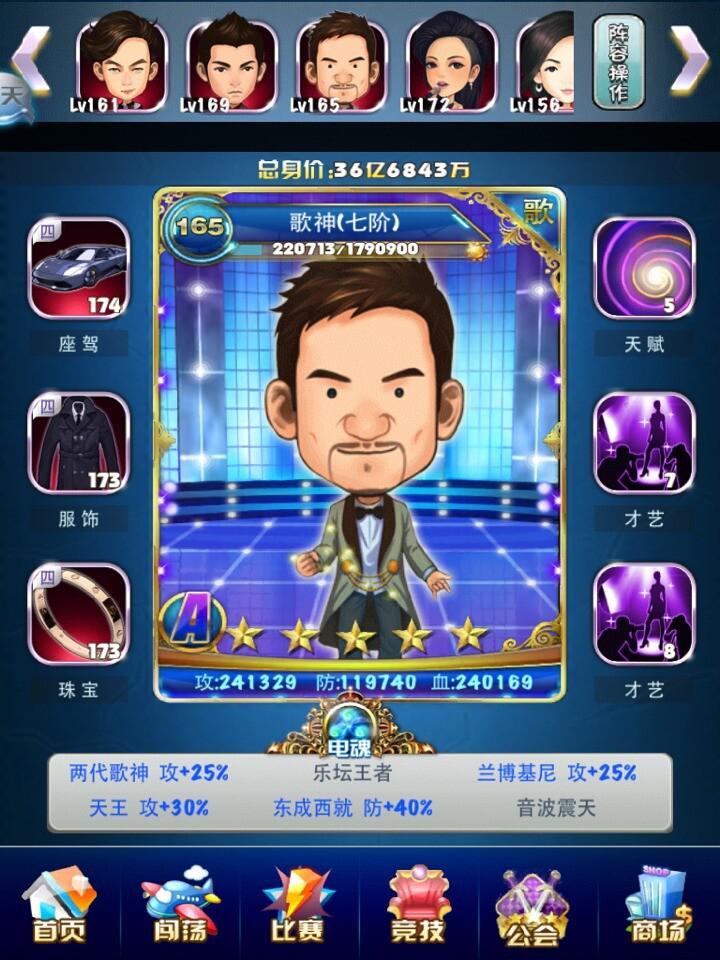720x960 pixels.
Task: Switch to the 竞技 tab
Action: tap(418, 905)
